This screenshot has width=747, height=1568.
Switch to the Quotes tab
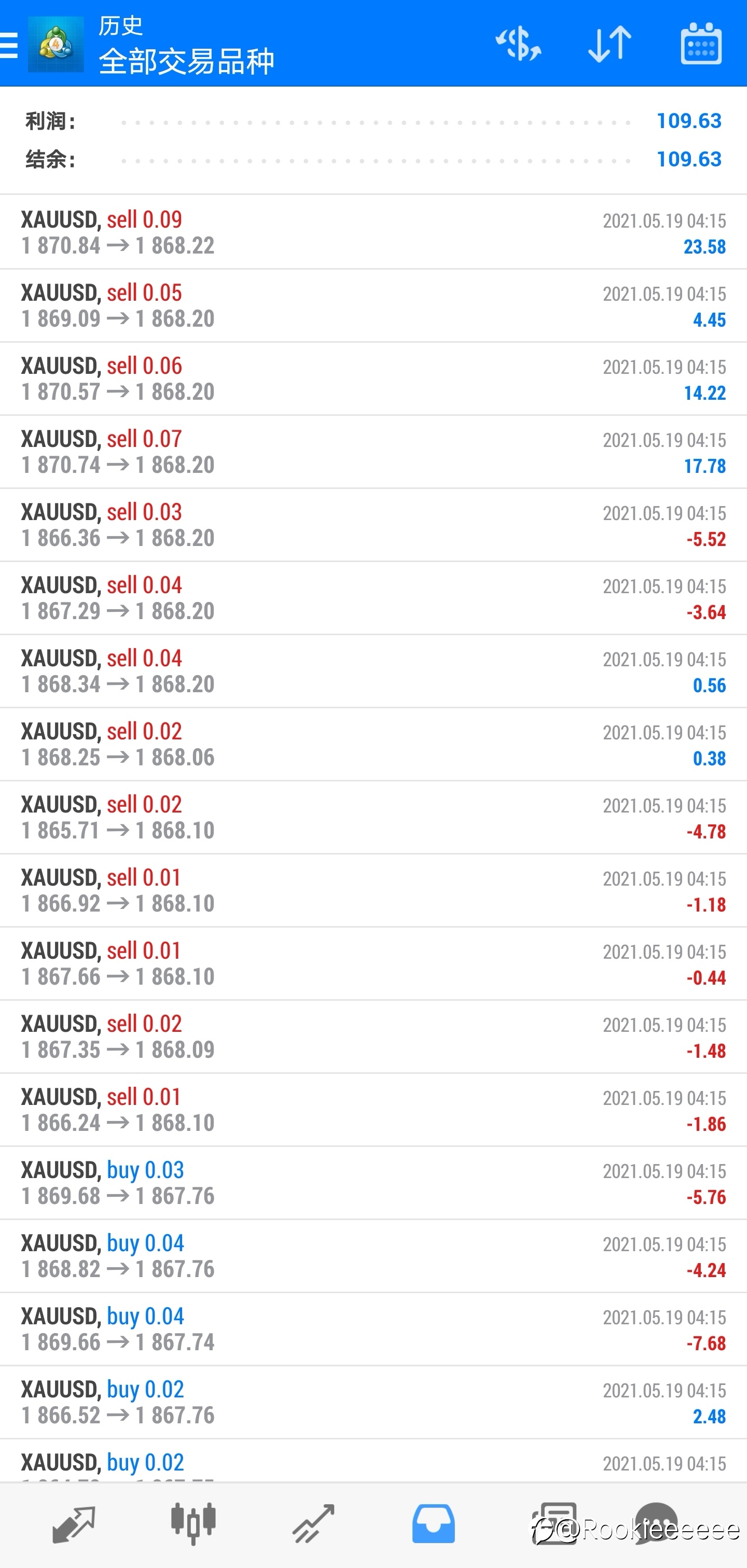74,1524
